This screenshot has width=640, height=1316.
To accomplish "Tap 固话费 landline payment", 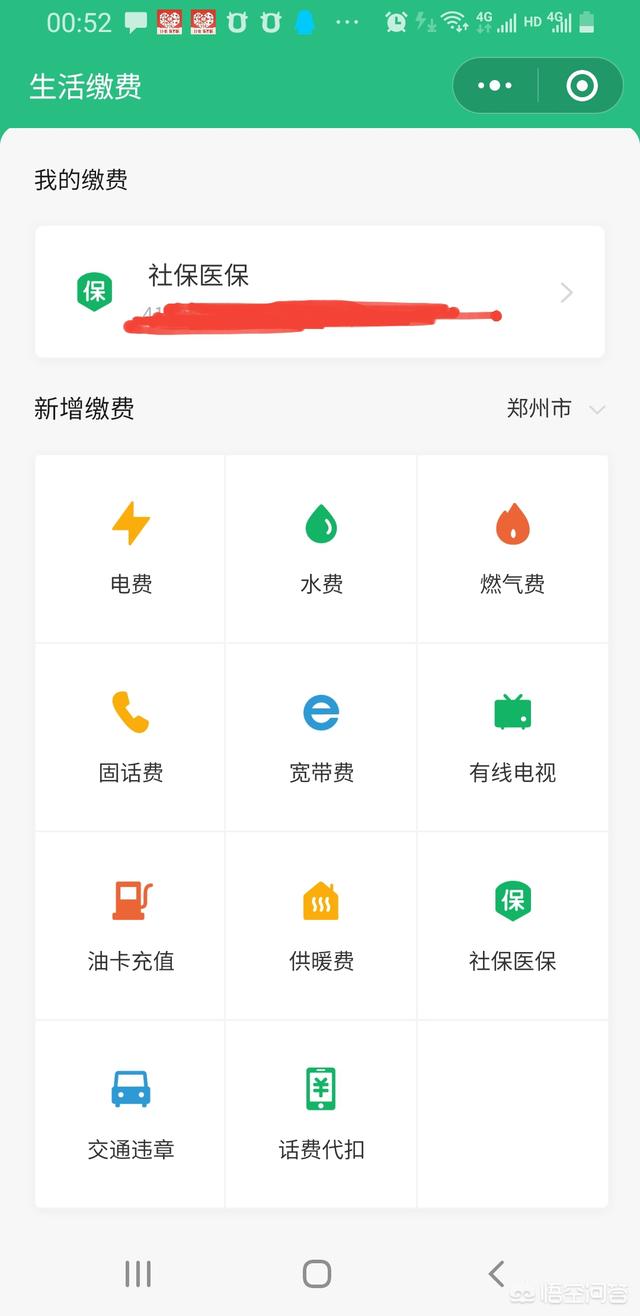I will click(131, 737).
